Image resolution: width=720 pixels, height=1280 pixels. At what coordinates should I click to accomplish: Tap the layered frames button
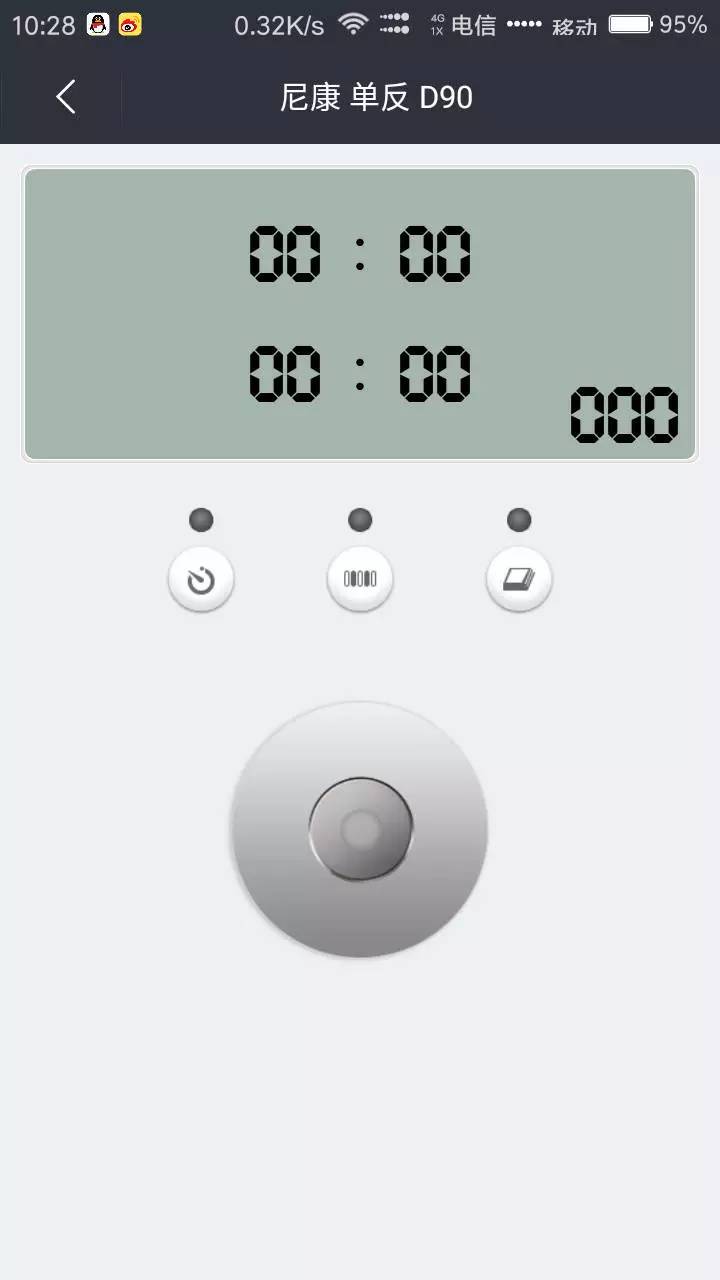click(518, 579)
